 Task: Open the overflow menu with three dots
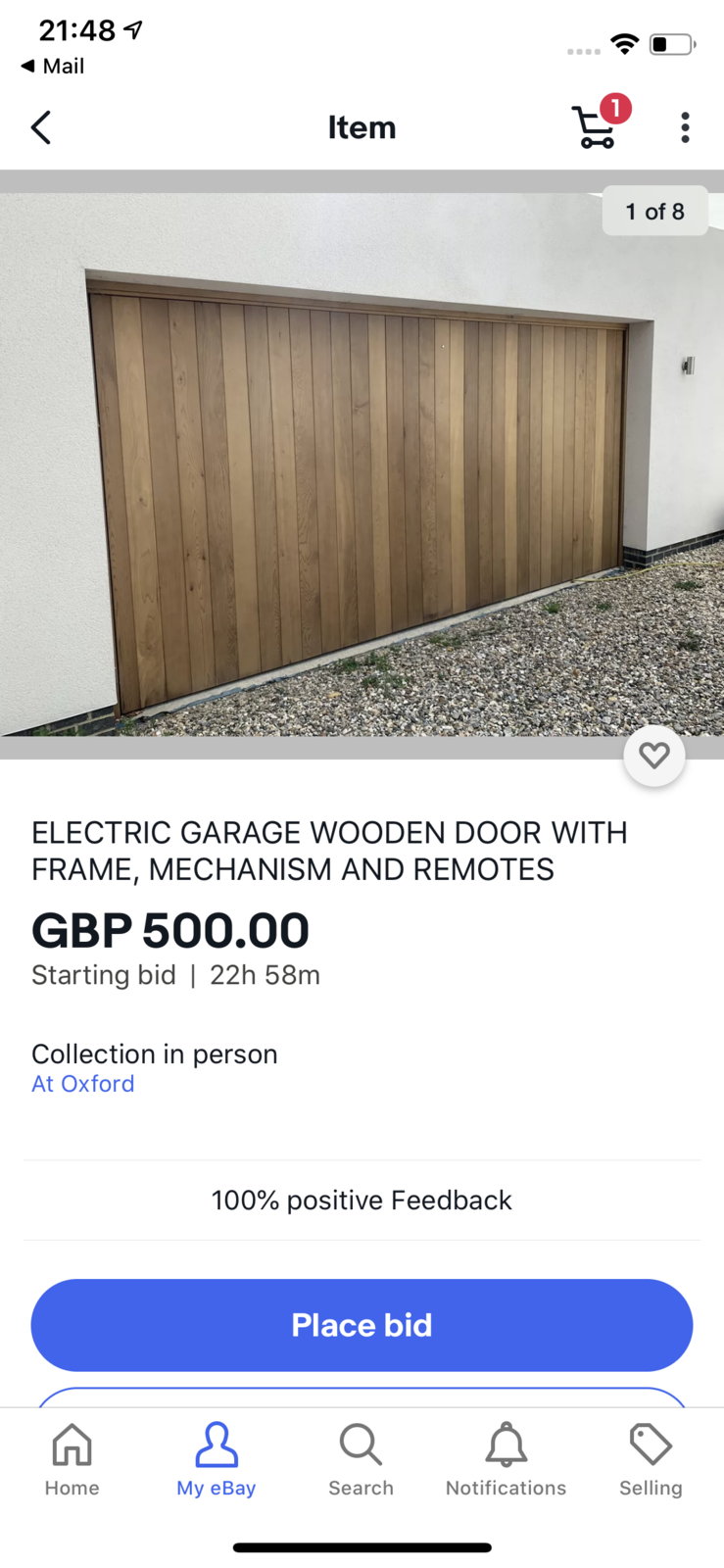684,127
